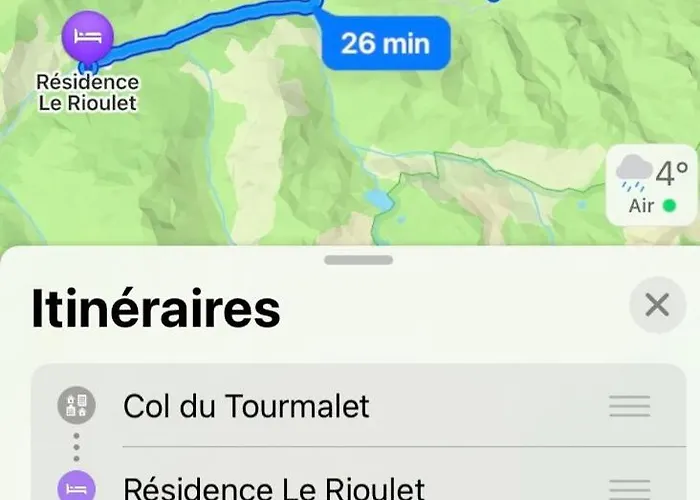Tap the 26 min route label
The width and height of the screenshot is (700, 500).
(385, 43)
